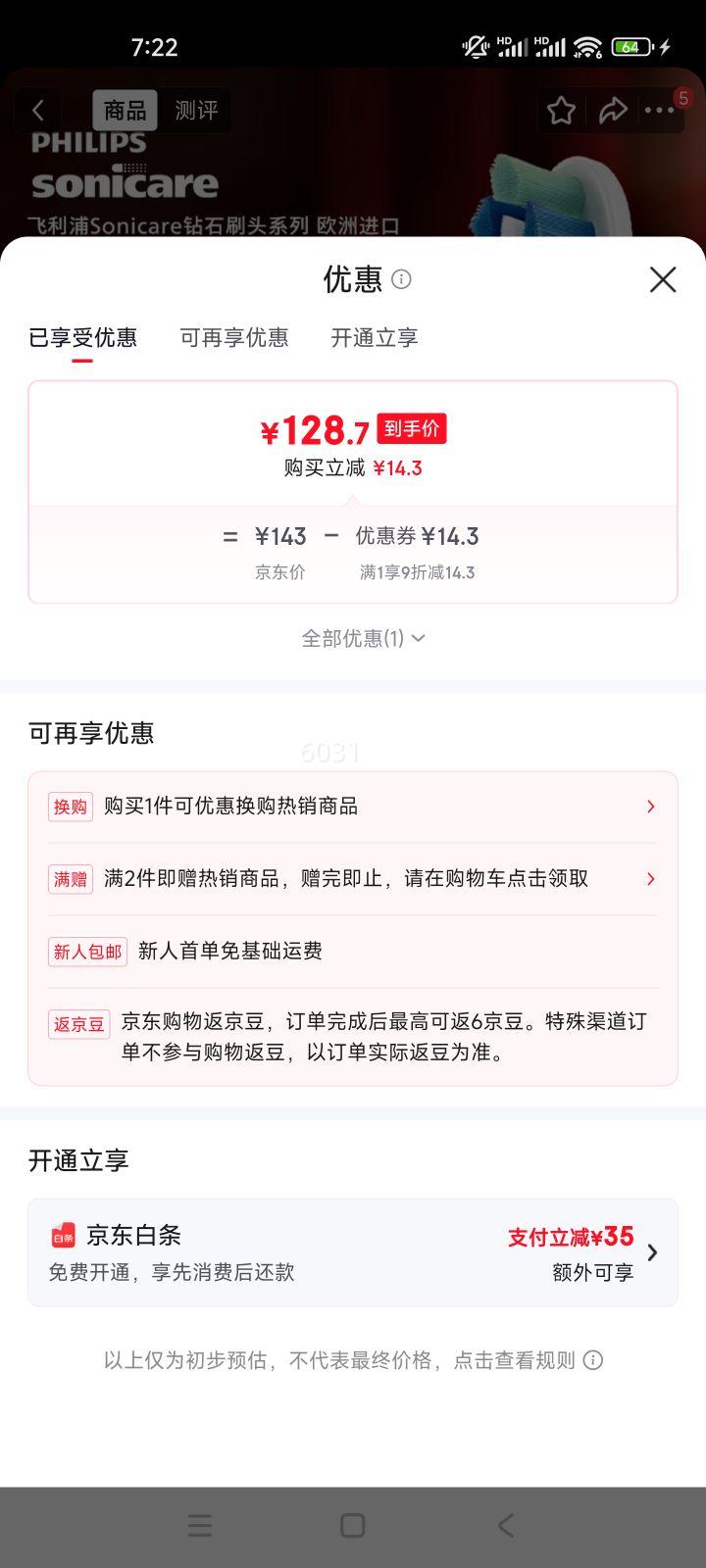Select the 已享受优惠 tab indicator
The image size is (706, 1568).
(84, 337)
